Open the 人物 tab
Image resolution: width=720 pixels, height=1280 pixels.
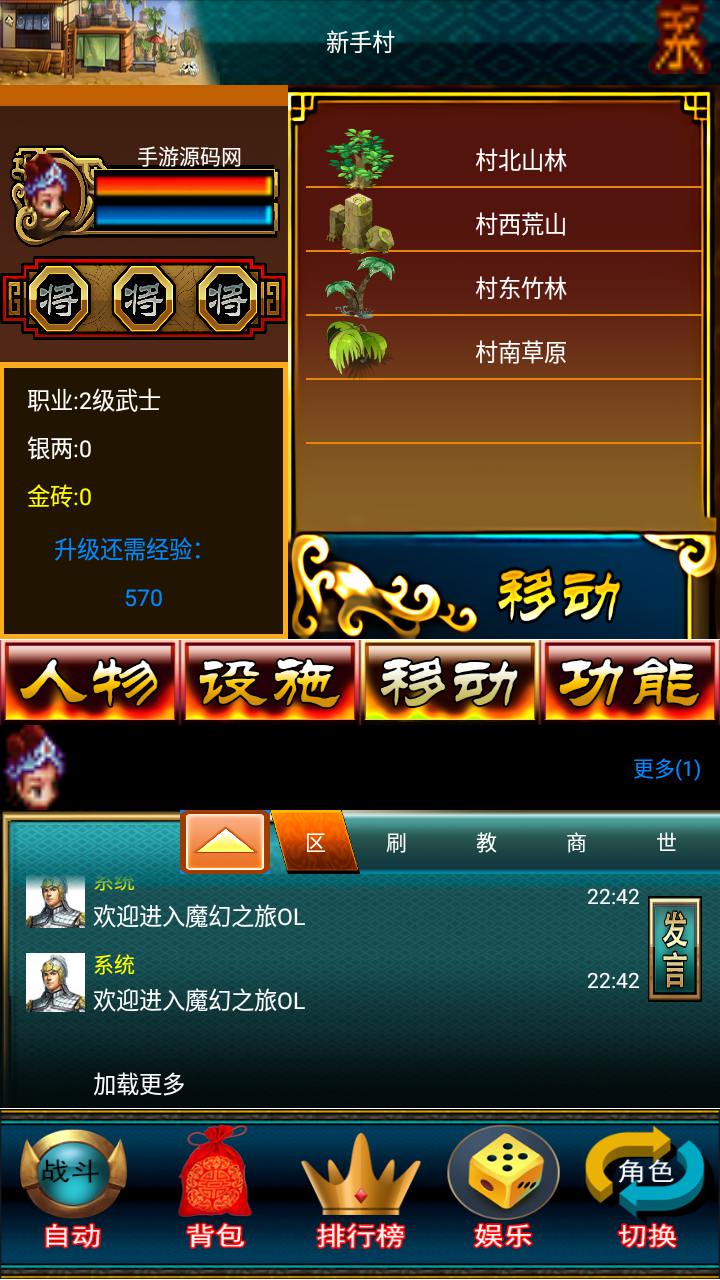click(90, 682)
